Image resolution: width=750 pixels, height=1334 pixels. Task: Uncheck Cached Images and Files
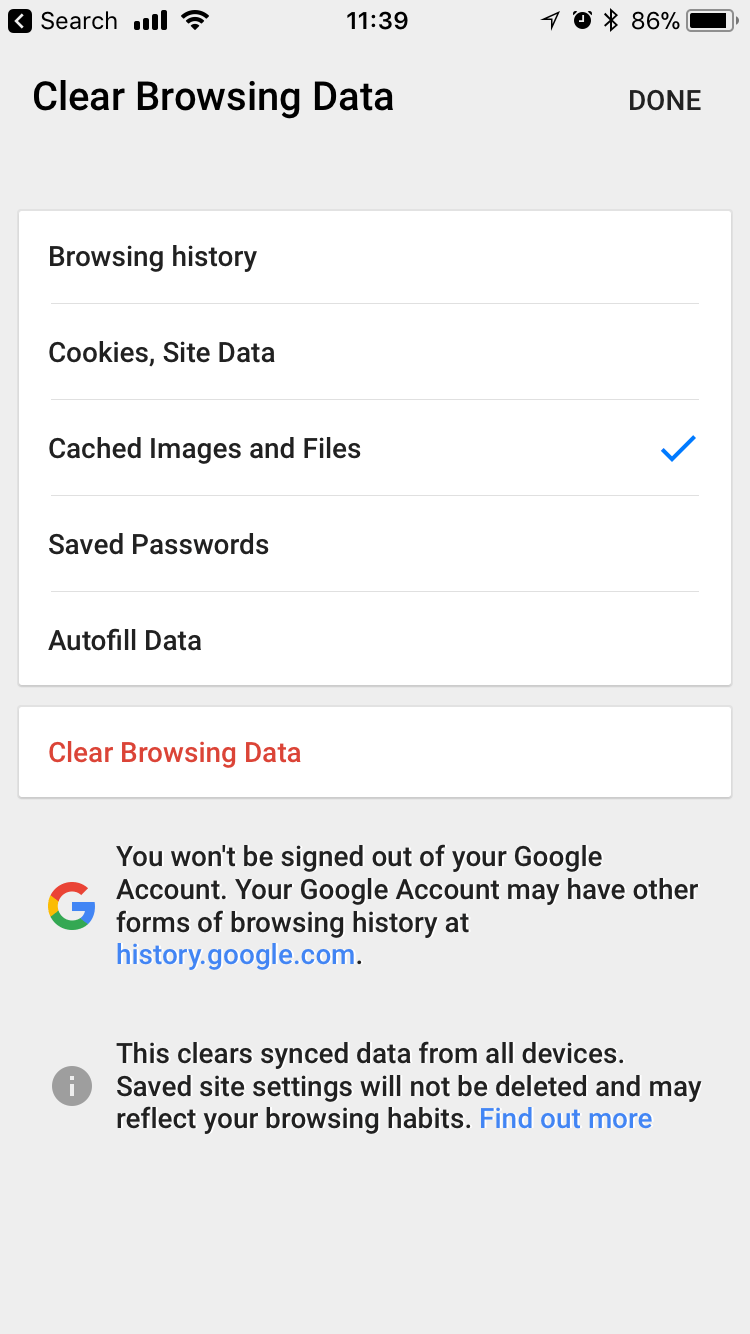[375, 448]
